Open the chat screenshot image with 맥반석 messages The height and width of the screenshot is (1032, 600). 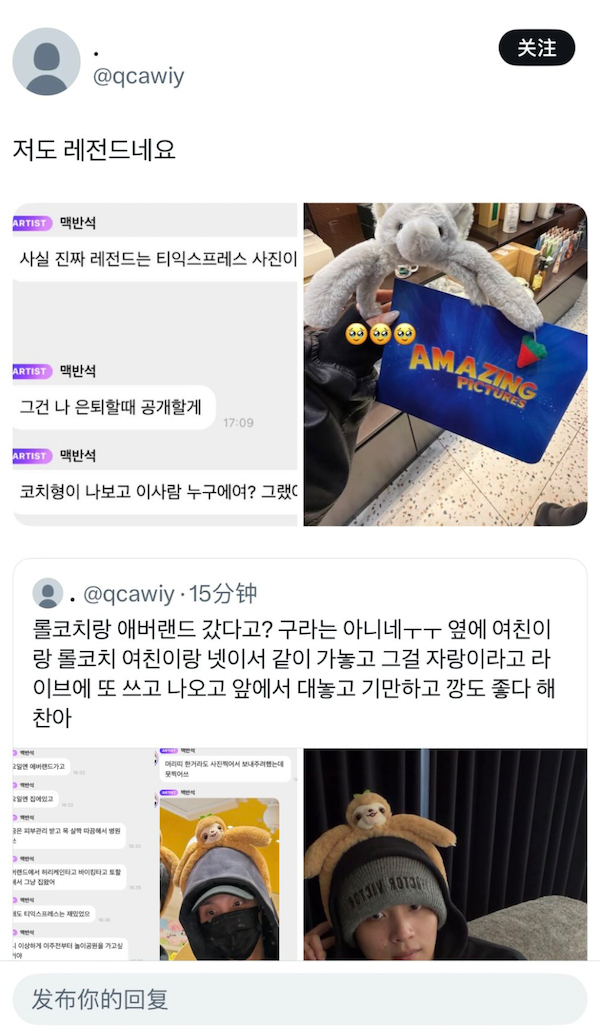tap(155, 364)
